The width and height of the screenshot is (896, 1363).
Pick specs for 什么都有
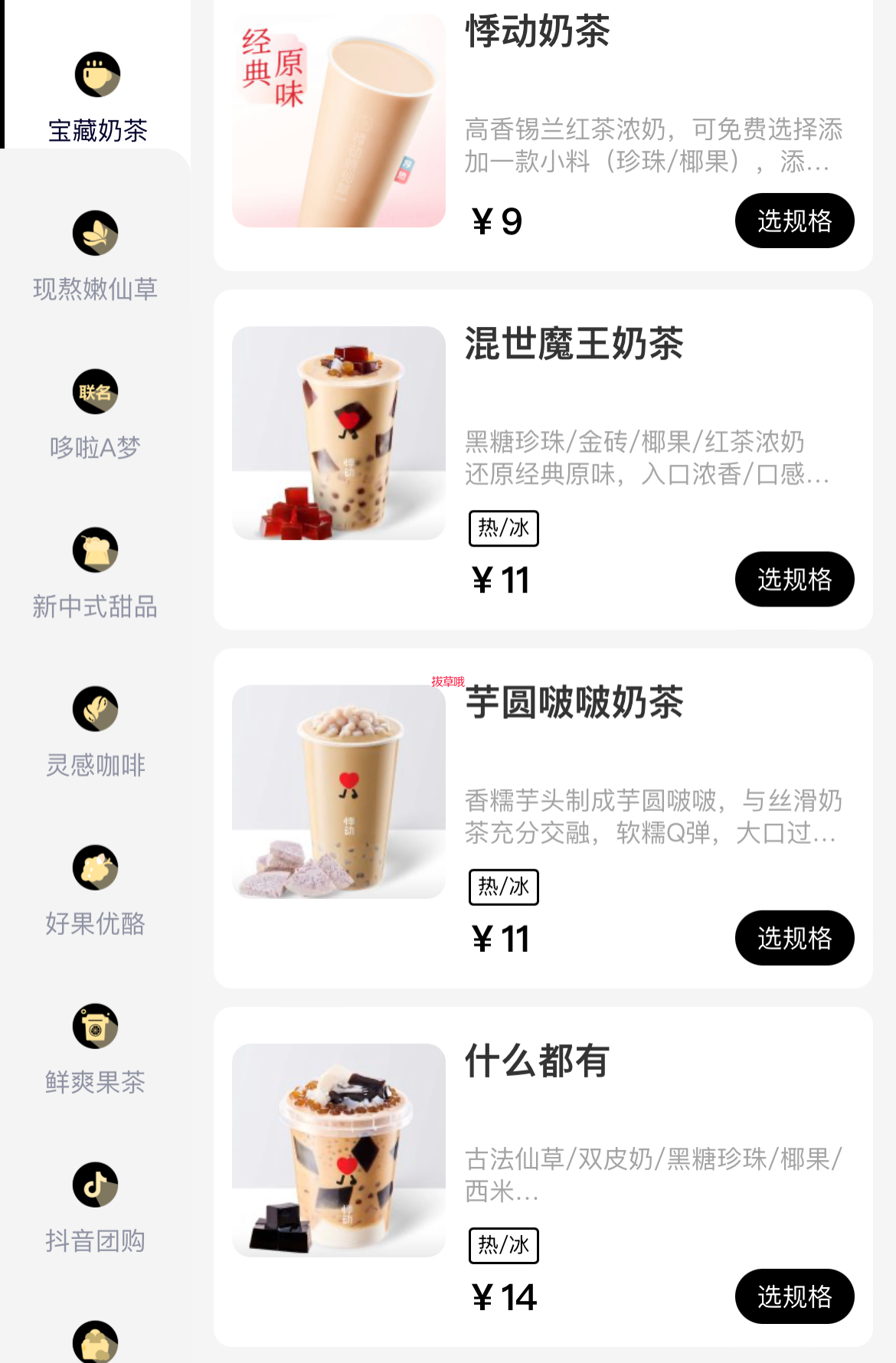(x=794, y=1296)
